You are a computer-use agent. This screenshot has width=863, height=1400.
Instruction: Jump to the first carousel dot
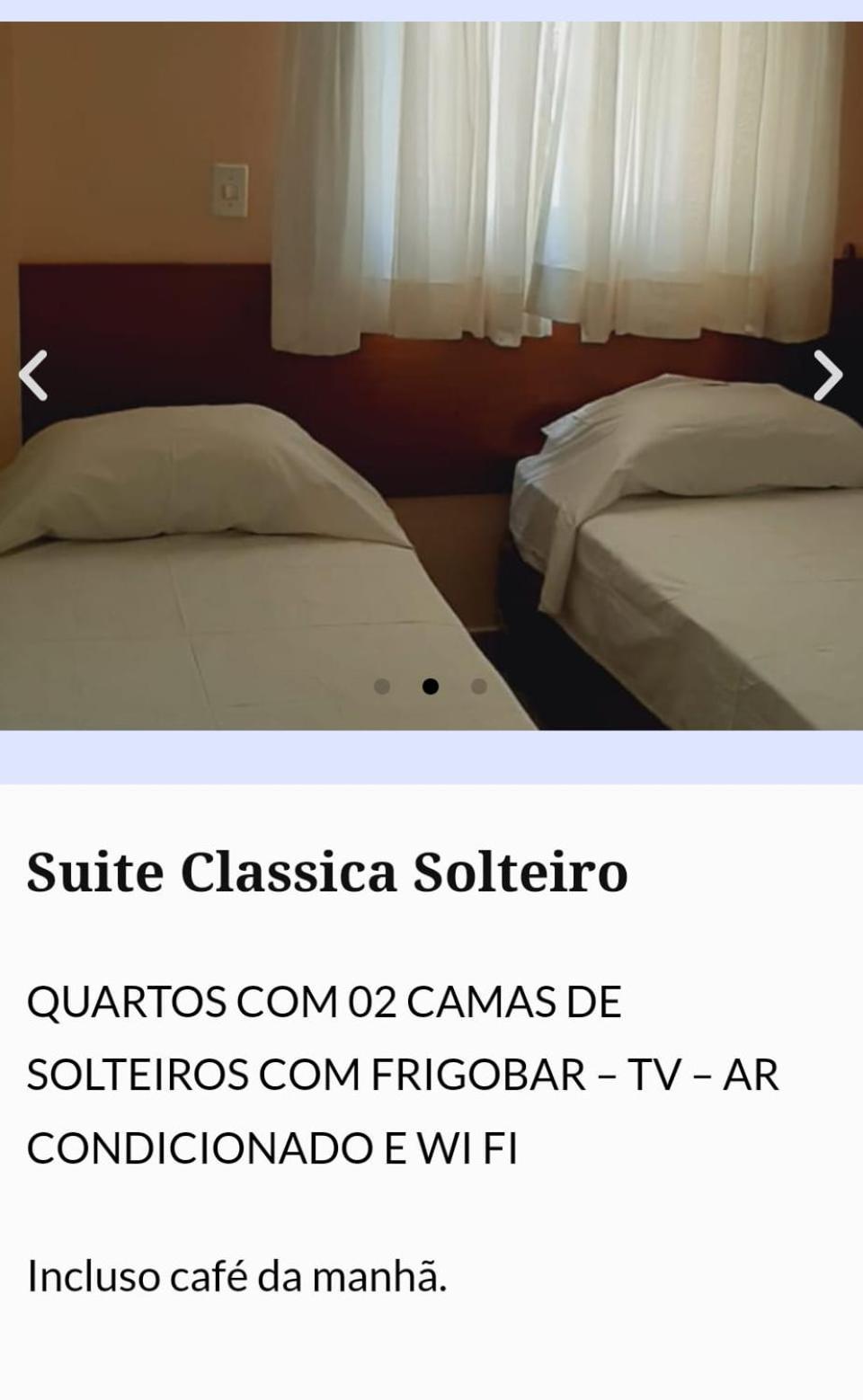[382, 687]
